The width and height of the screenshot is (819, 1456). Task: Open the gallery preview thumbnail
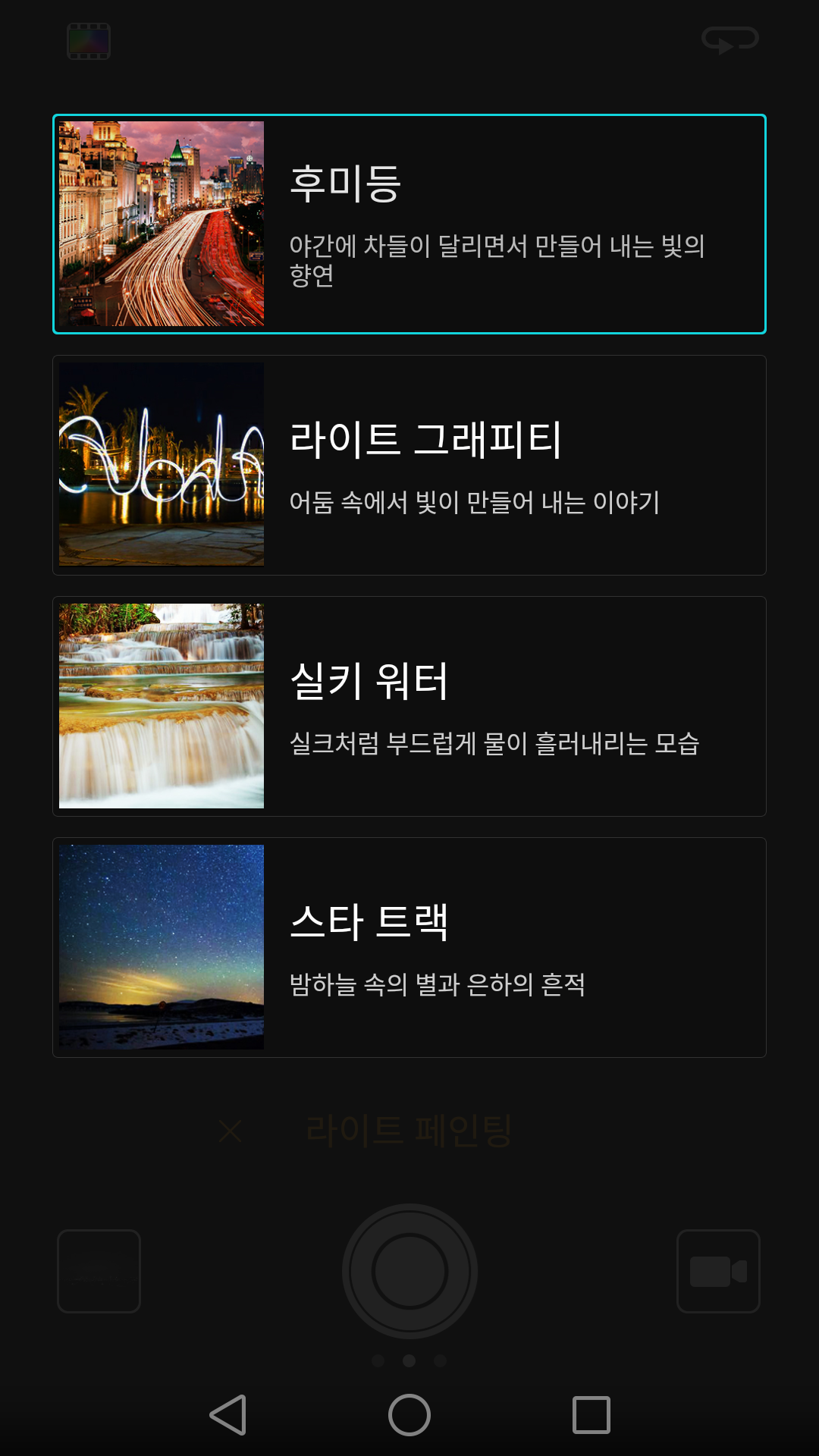tap(101, 1269)
